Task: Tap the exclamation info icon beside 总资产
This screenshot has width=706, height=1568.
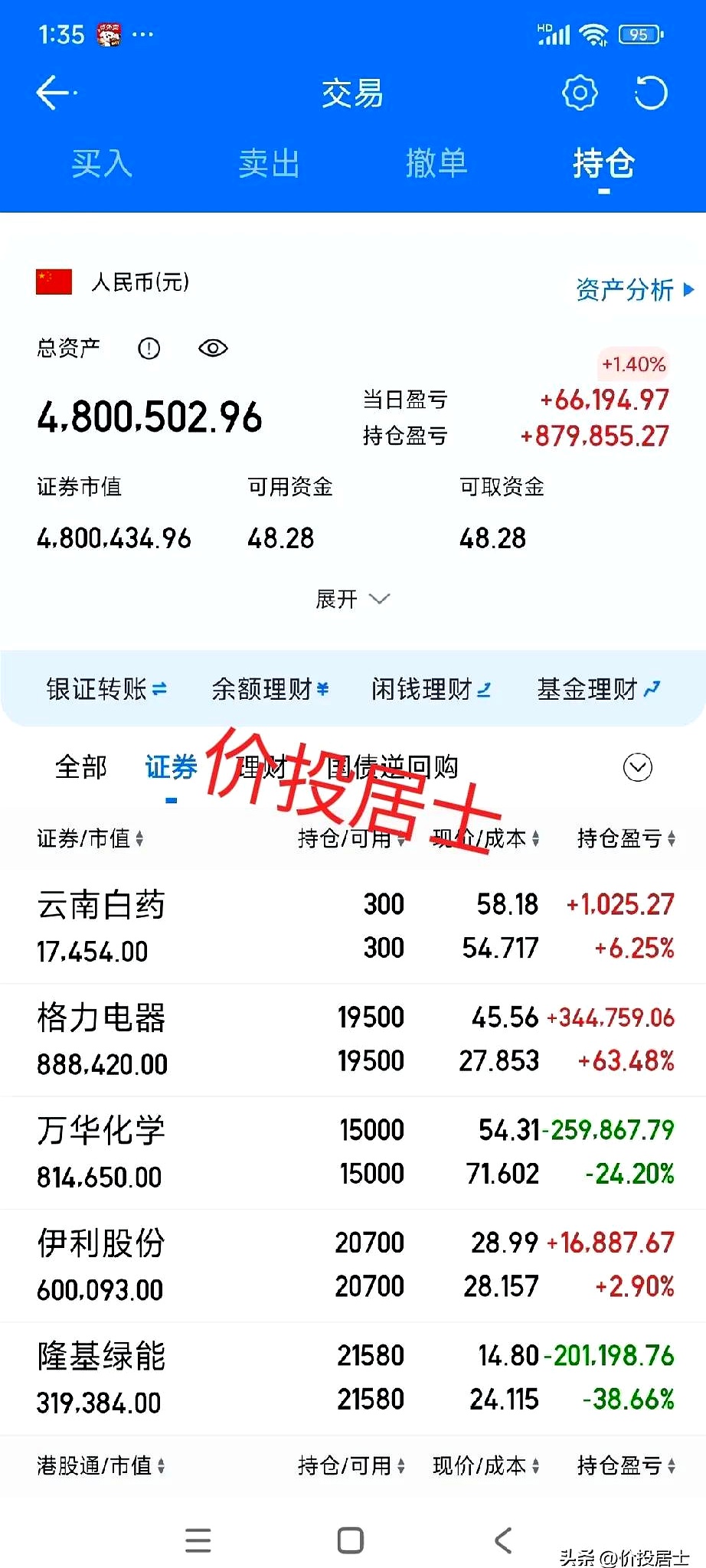Action: click(148, 348)
